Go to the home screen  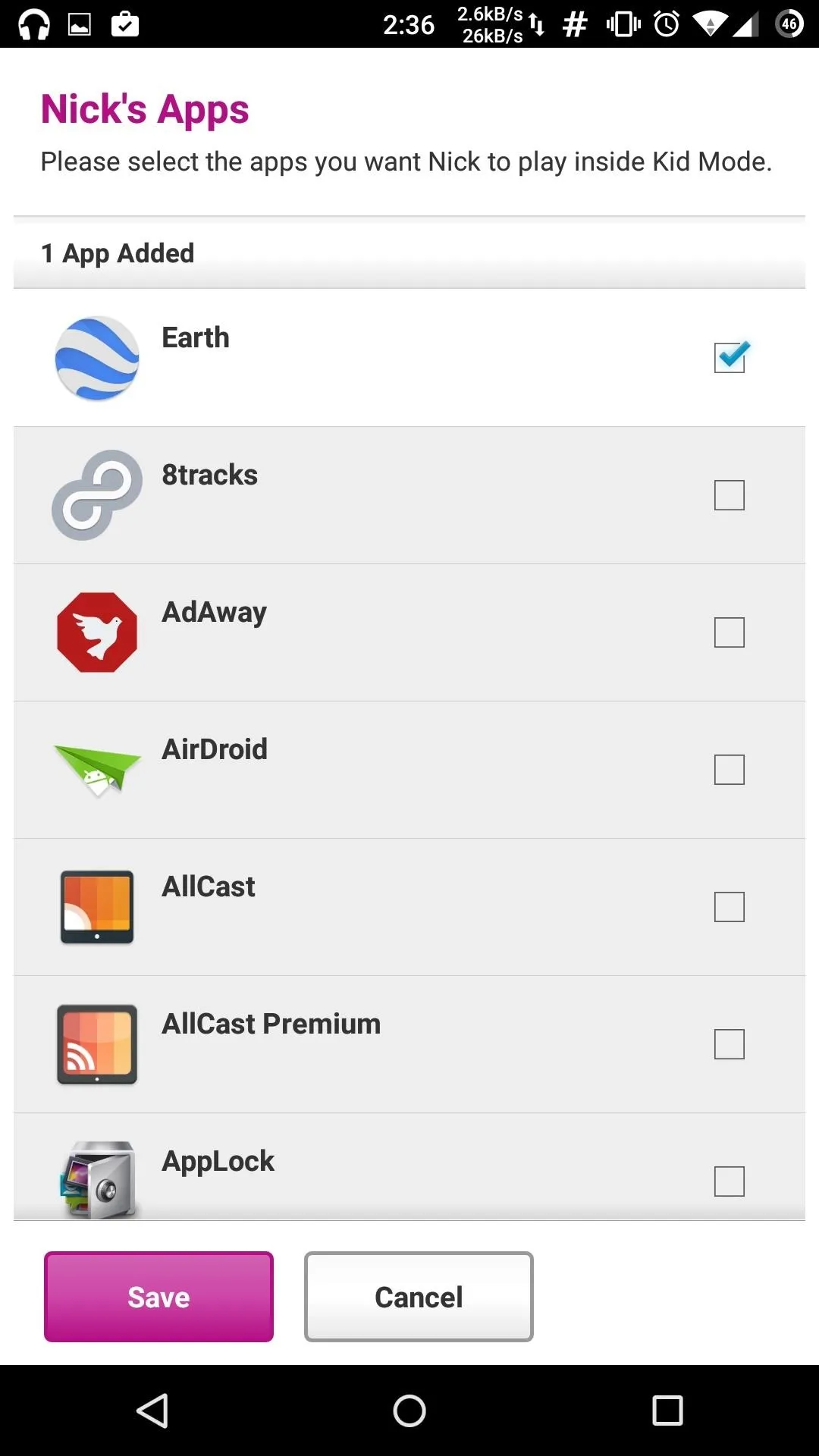click(x=409, y=1411)
